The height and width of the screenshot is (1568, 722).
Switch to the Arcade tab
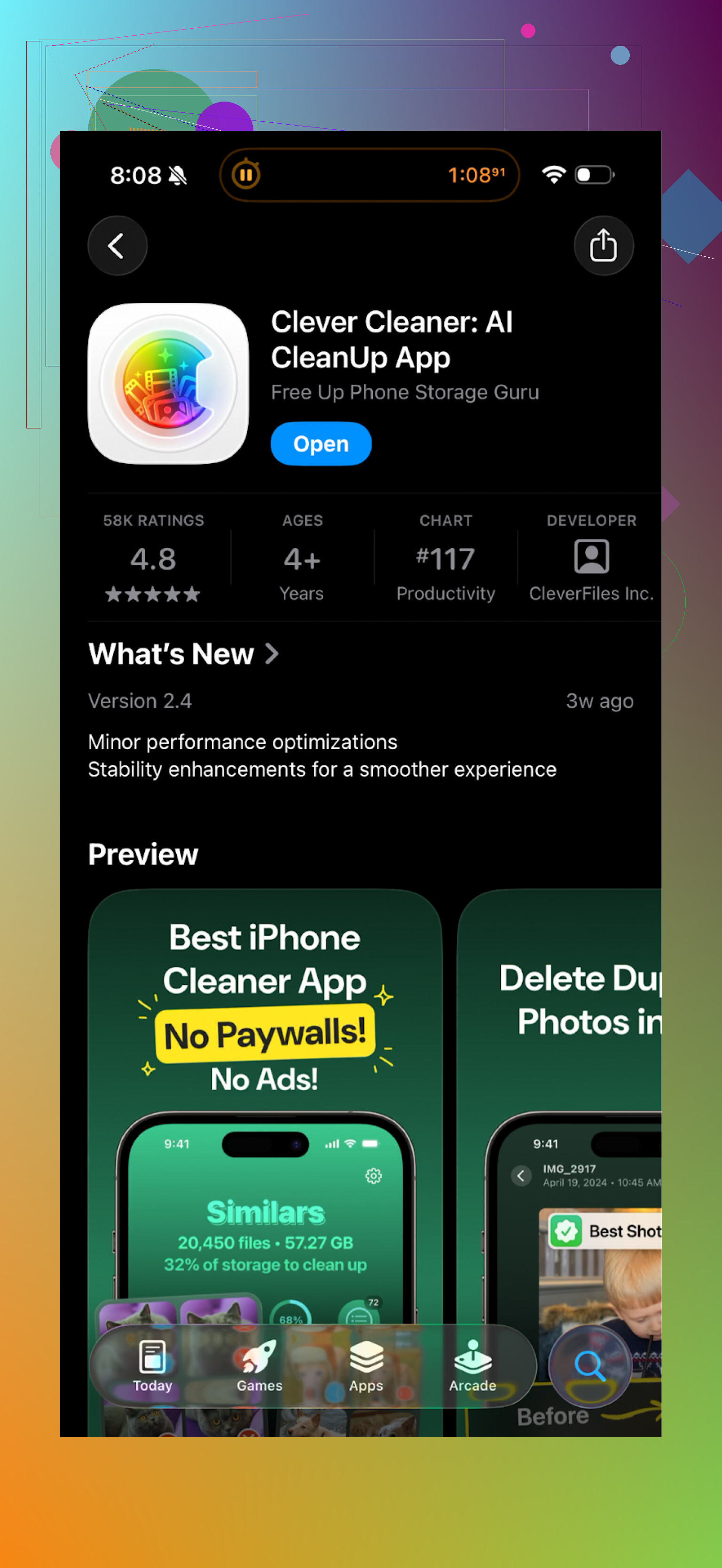click(472, 1365)
